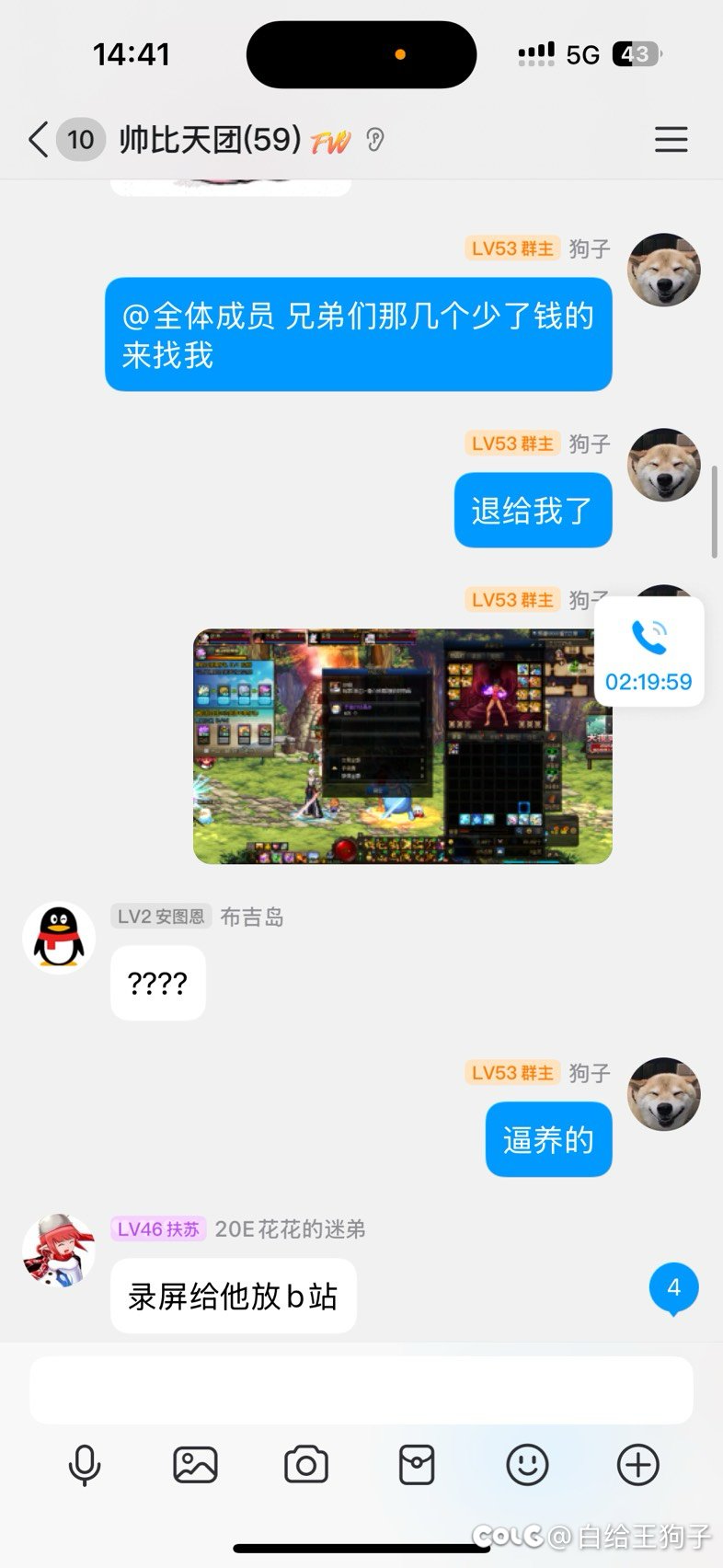723x1568 pixels.
Task: View 20E花花的迷弟's avatar profile
Action: [x=59, y=1250]
